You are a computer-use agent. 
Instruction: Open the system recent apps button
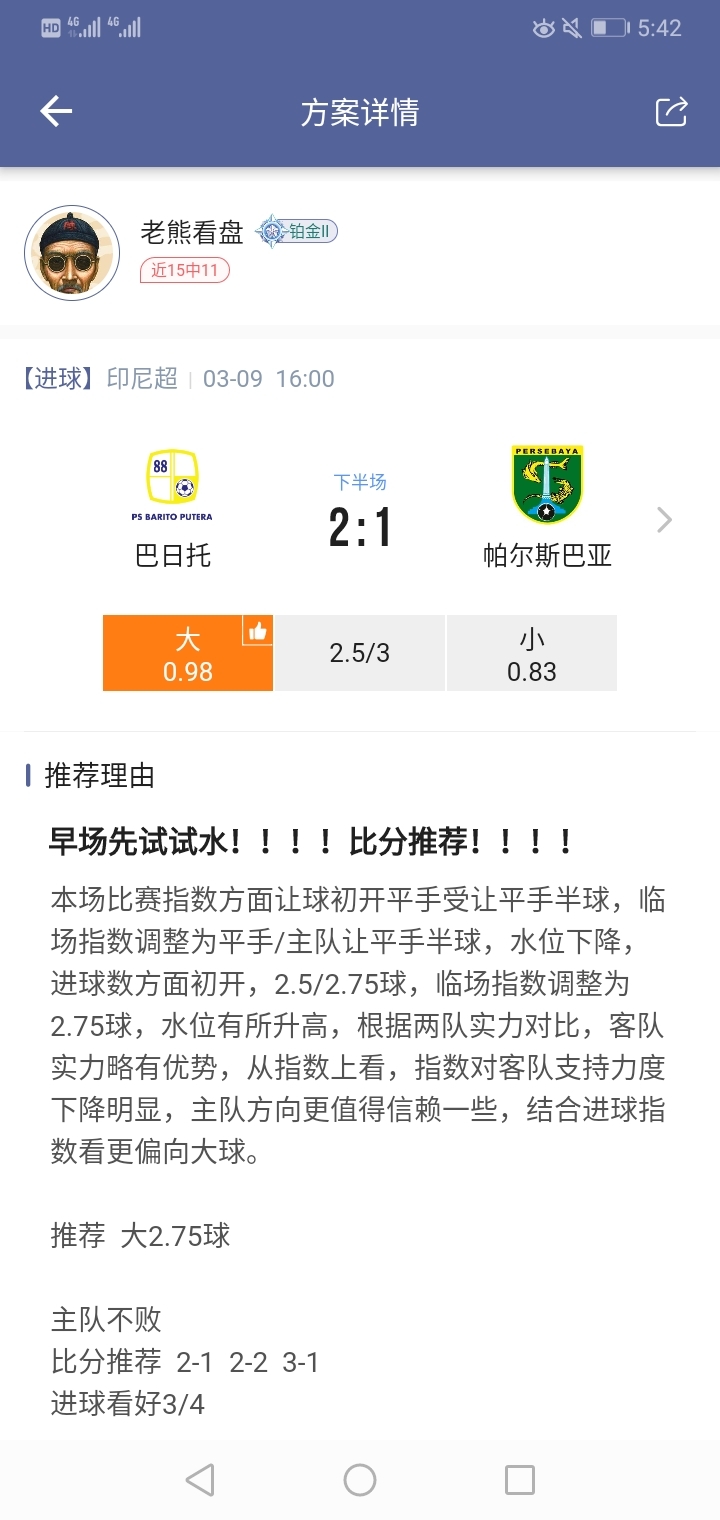tap(519, 1480)
